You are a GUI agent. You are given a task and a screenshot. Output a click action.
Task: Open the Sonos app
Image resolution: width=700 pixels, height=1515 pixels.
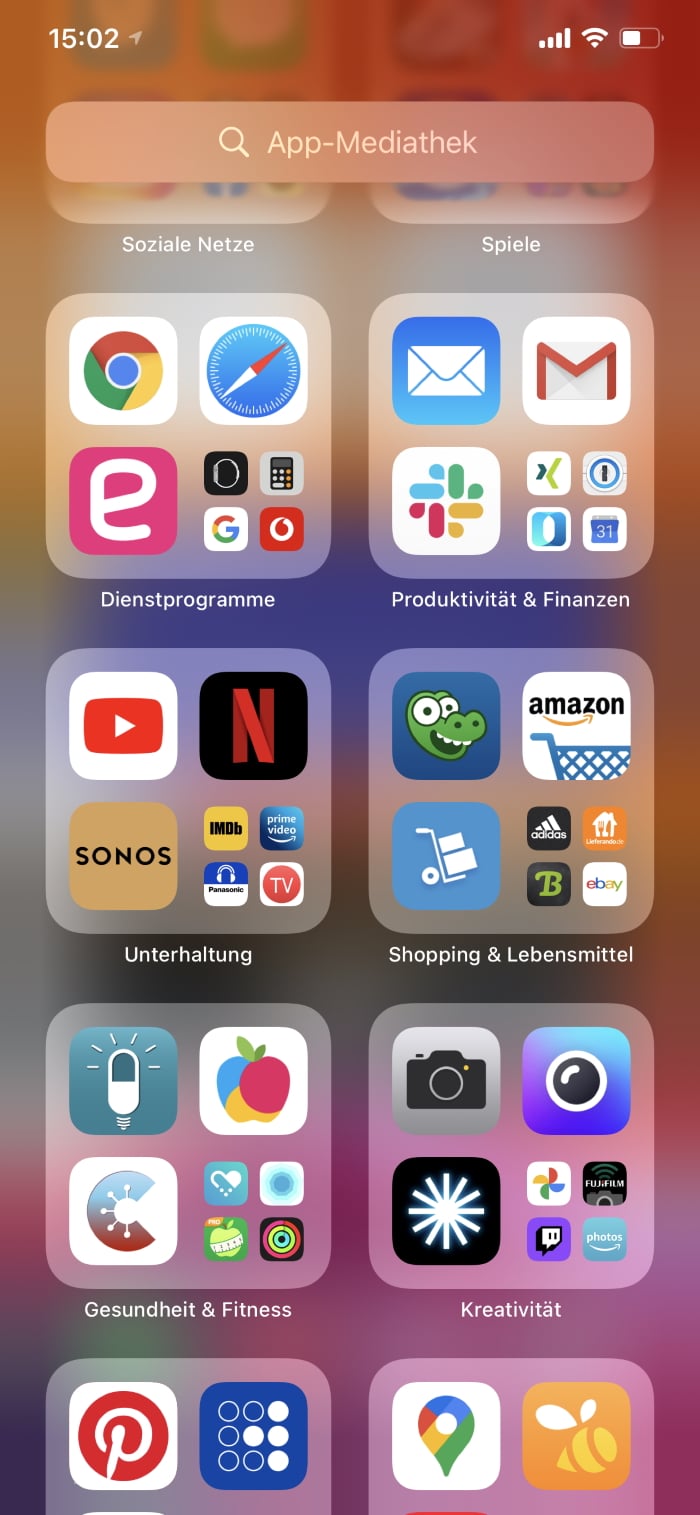(123, 856)
